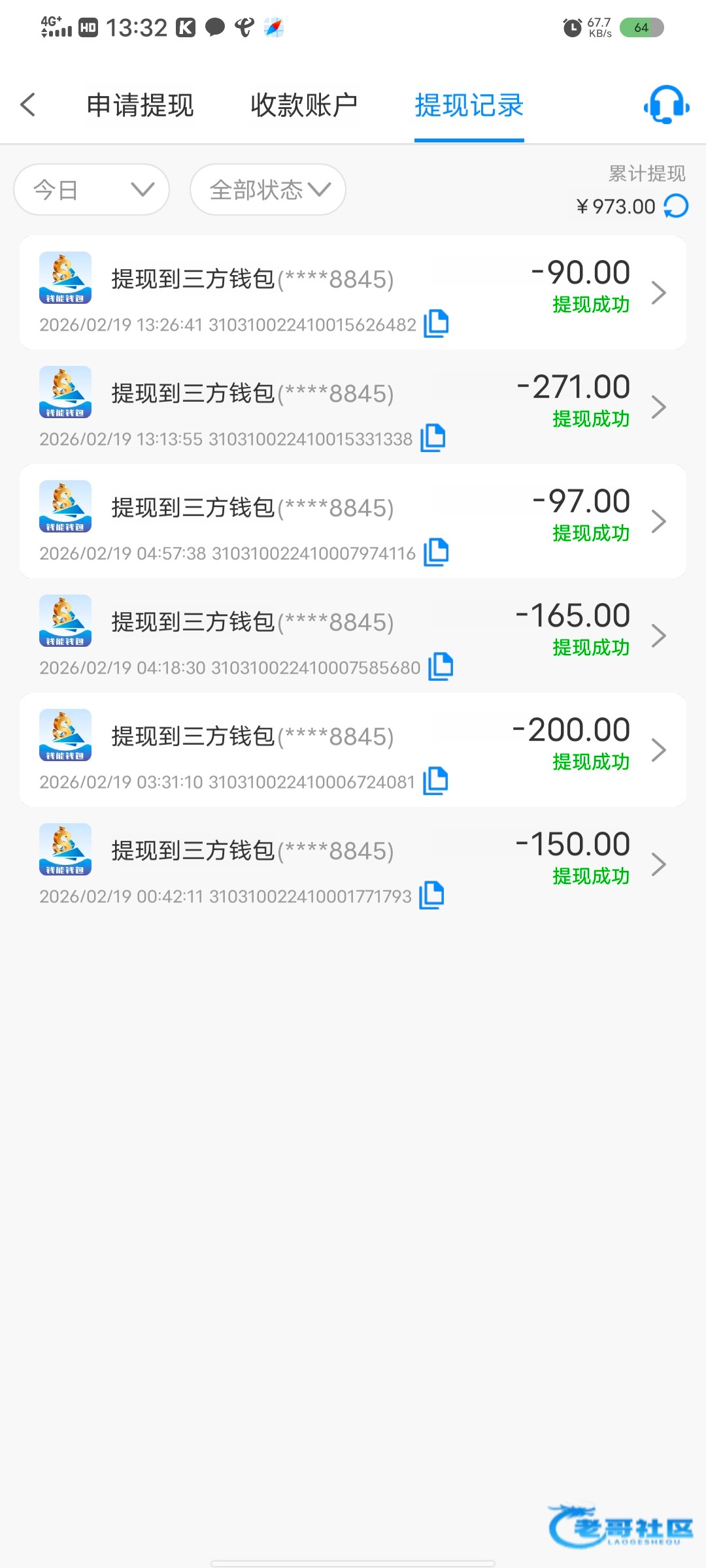Select the 提现记录 tab
The image size is (706, 1568).
(469, 105)
